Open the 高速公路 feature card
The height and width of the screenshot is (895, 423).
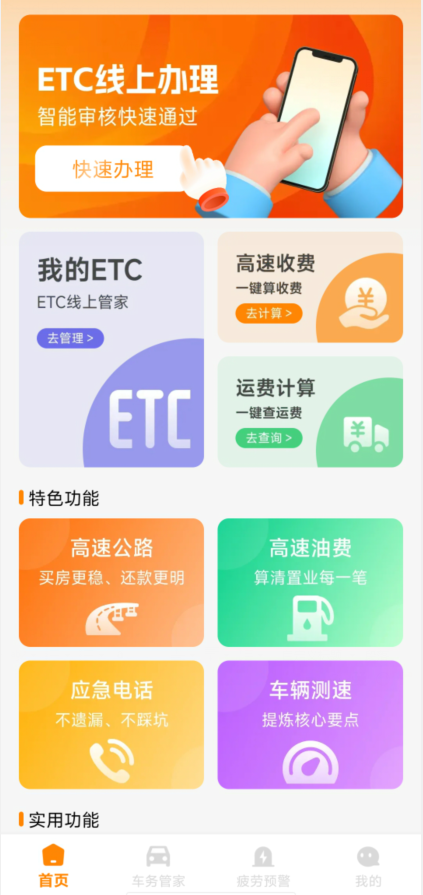coord(111,582)
